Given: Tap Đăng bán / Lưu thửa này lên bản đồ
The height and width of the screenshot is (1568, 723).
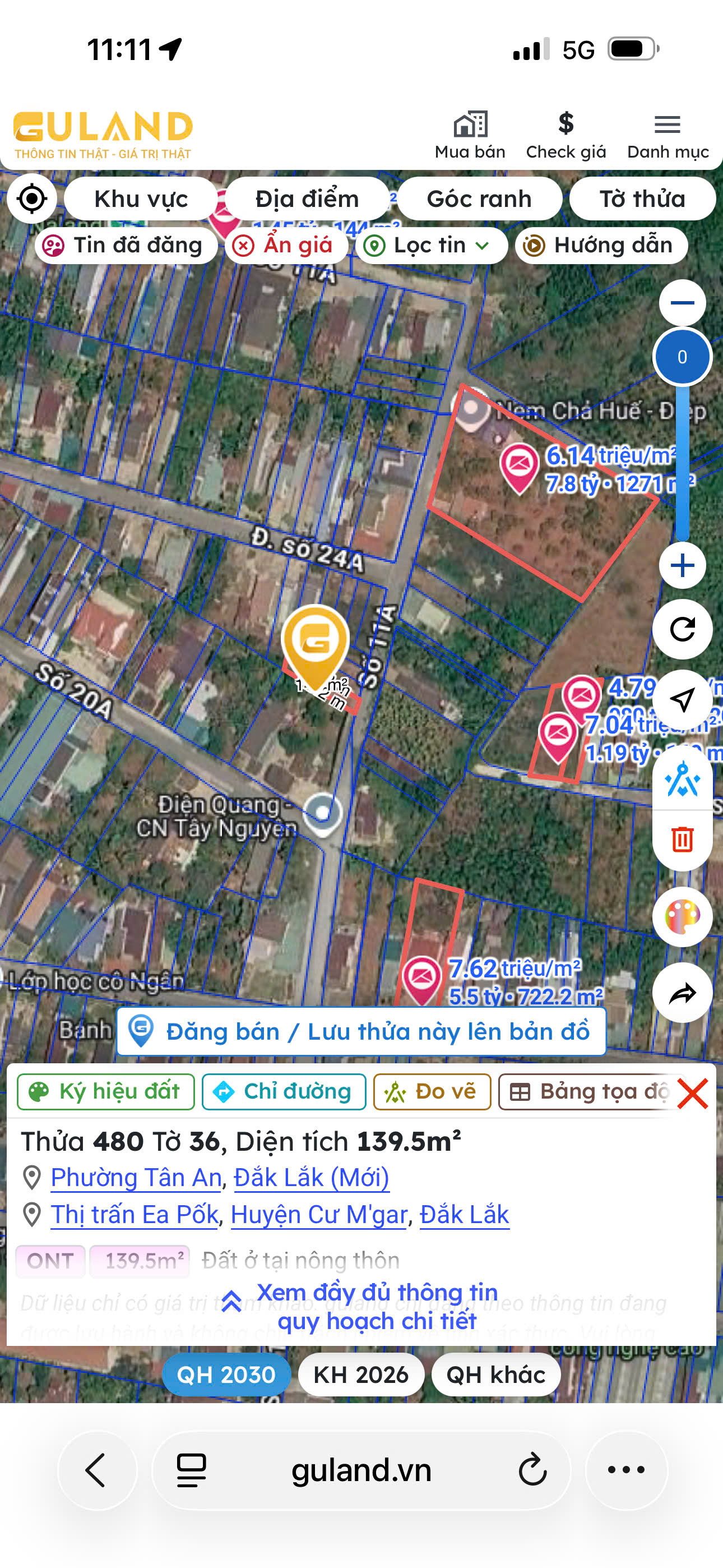Looking at the screenshot, I should 361,1031.
